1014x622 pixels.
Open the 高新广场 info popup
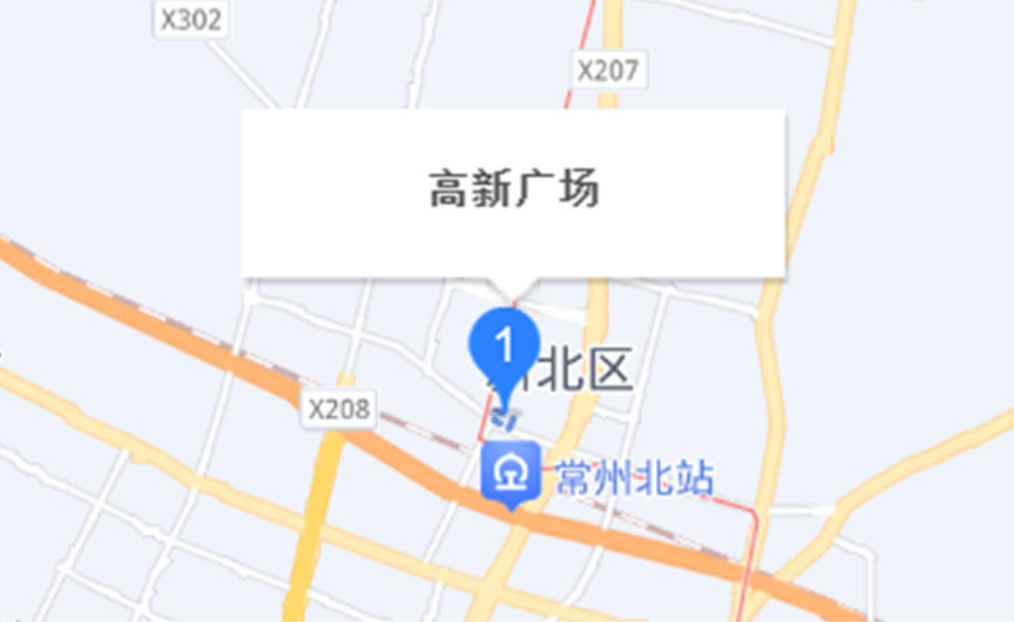point(513,191)
